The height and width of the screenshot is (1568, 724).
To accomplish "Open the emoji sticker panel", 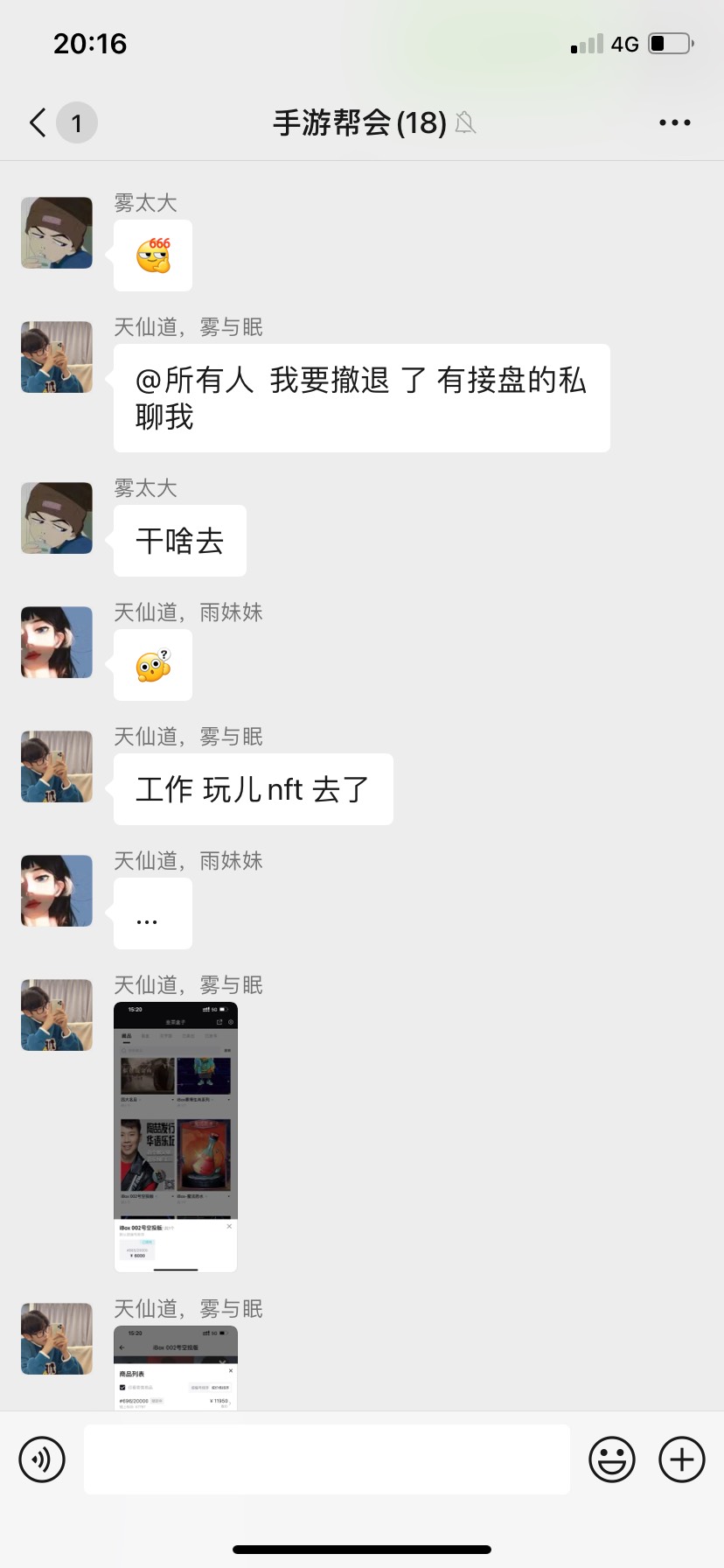I will point(611,1459).
